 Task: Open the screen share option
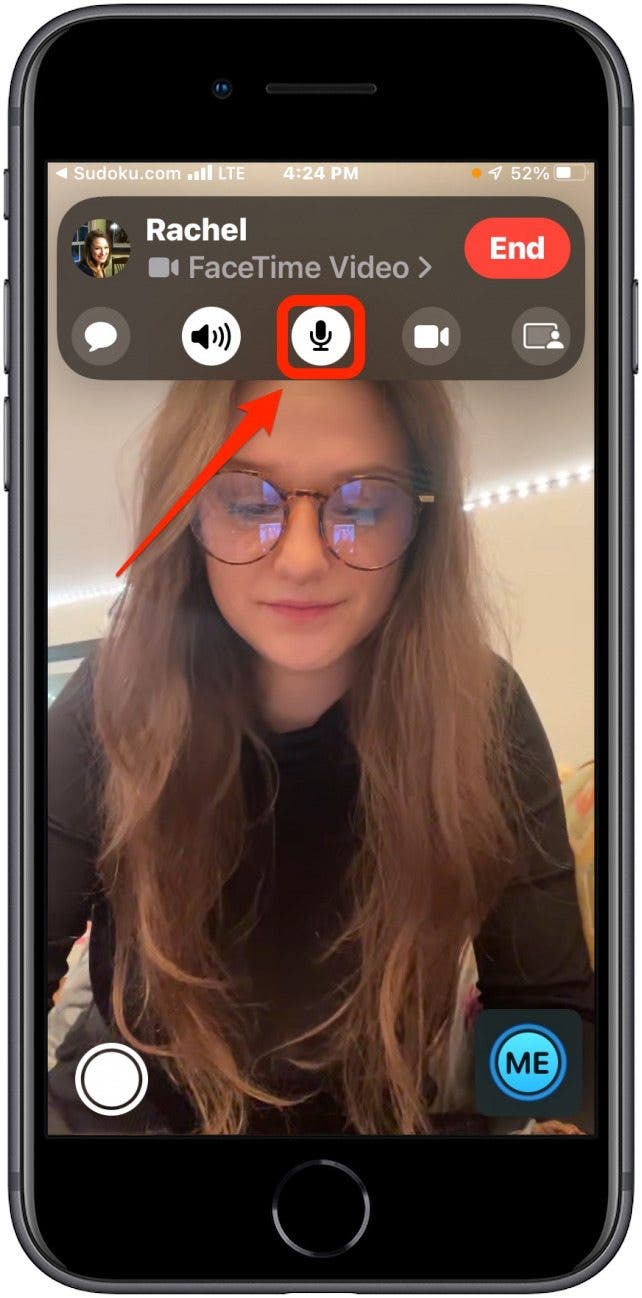pyautogui.click(x=541, y=337)
